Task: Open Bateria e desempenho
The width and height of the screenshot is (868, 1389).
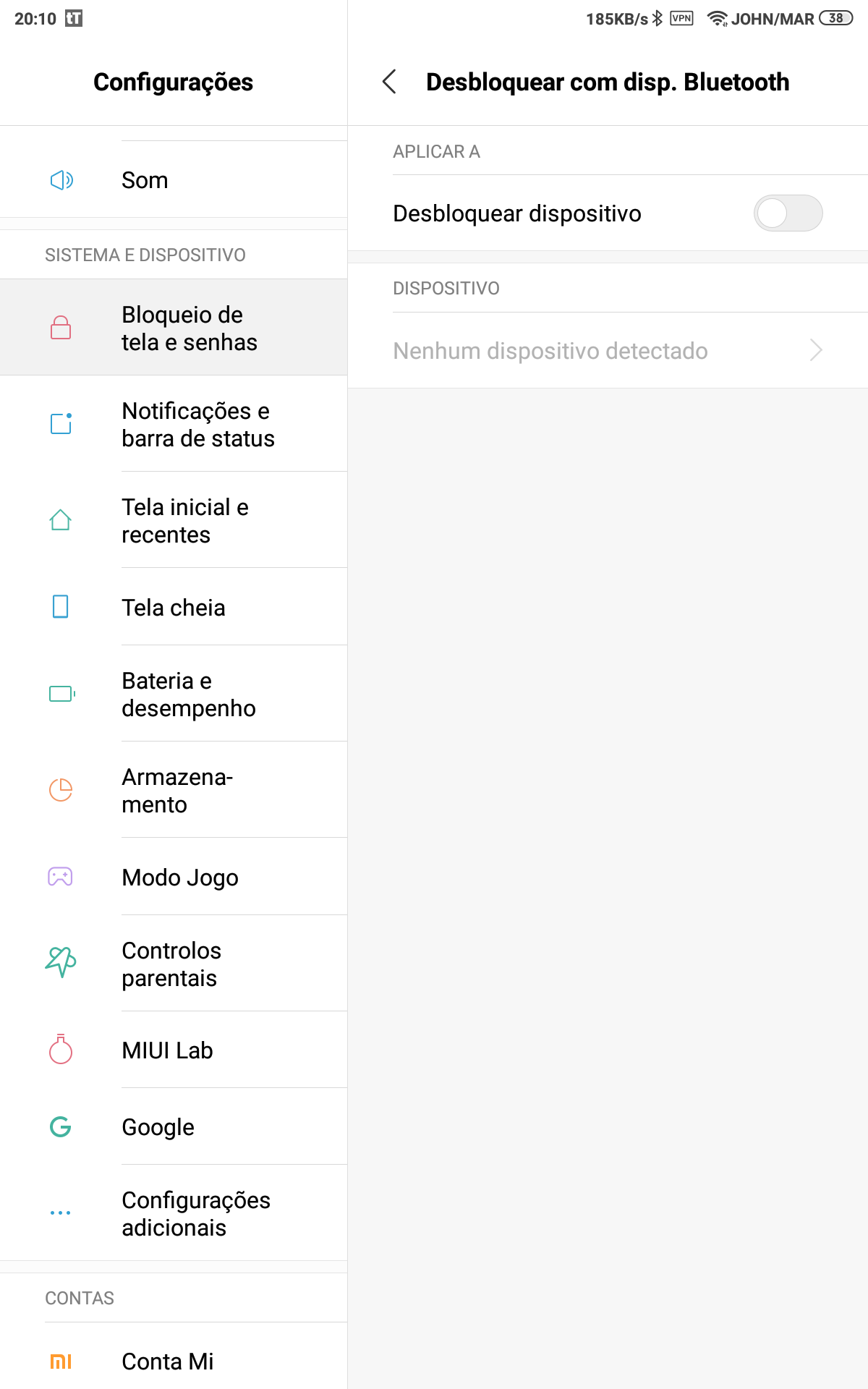Action: [x=174, y=694]
